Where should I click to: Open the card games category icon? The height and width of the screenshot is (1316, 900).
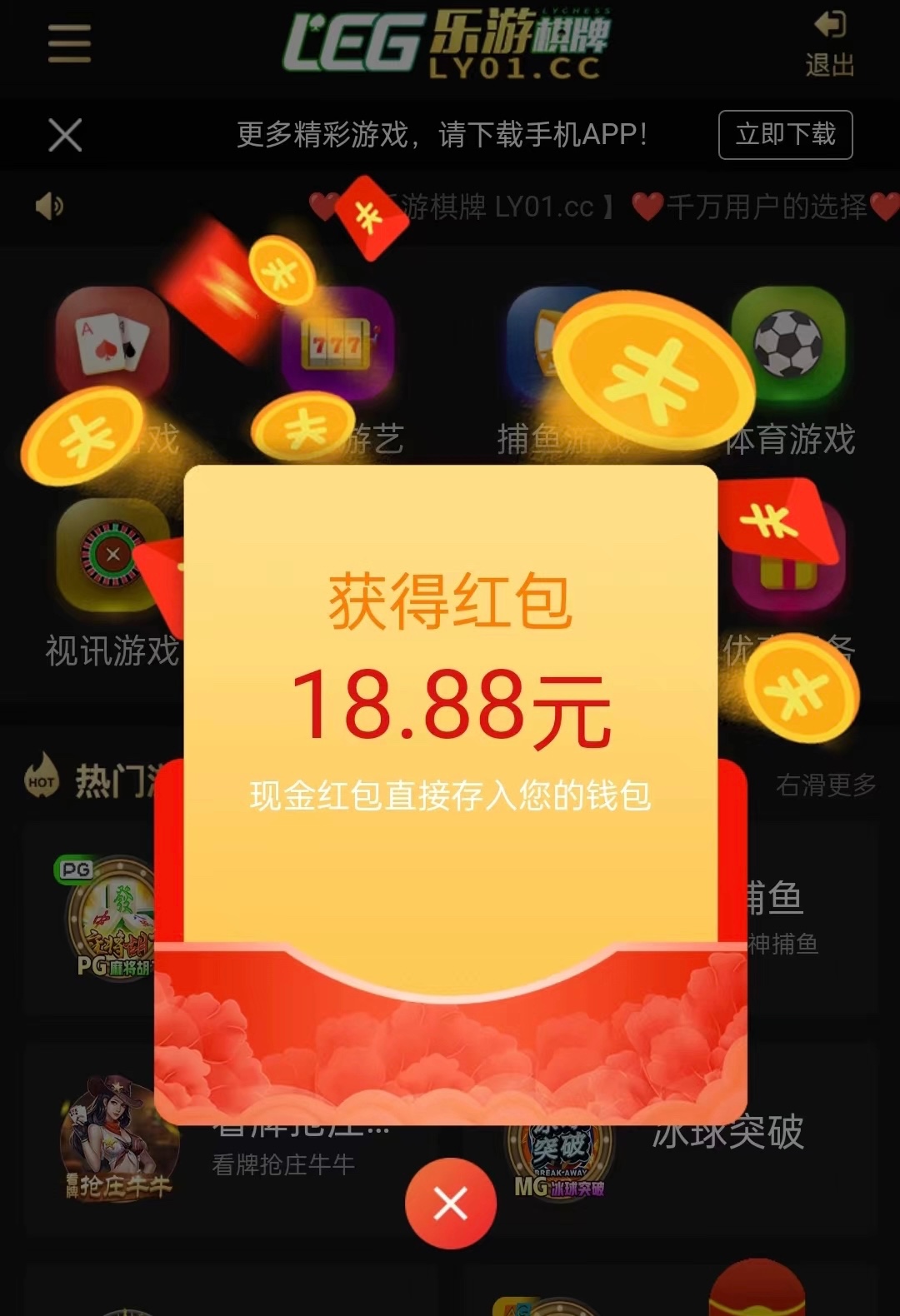click(112, 343)
